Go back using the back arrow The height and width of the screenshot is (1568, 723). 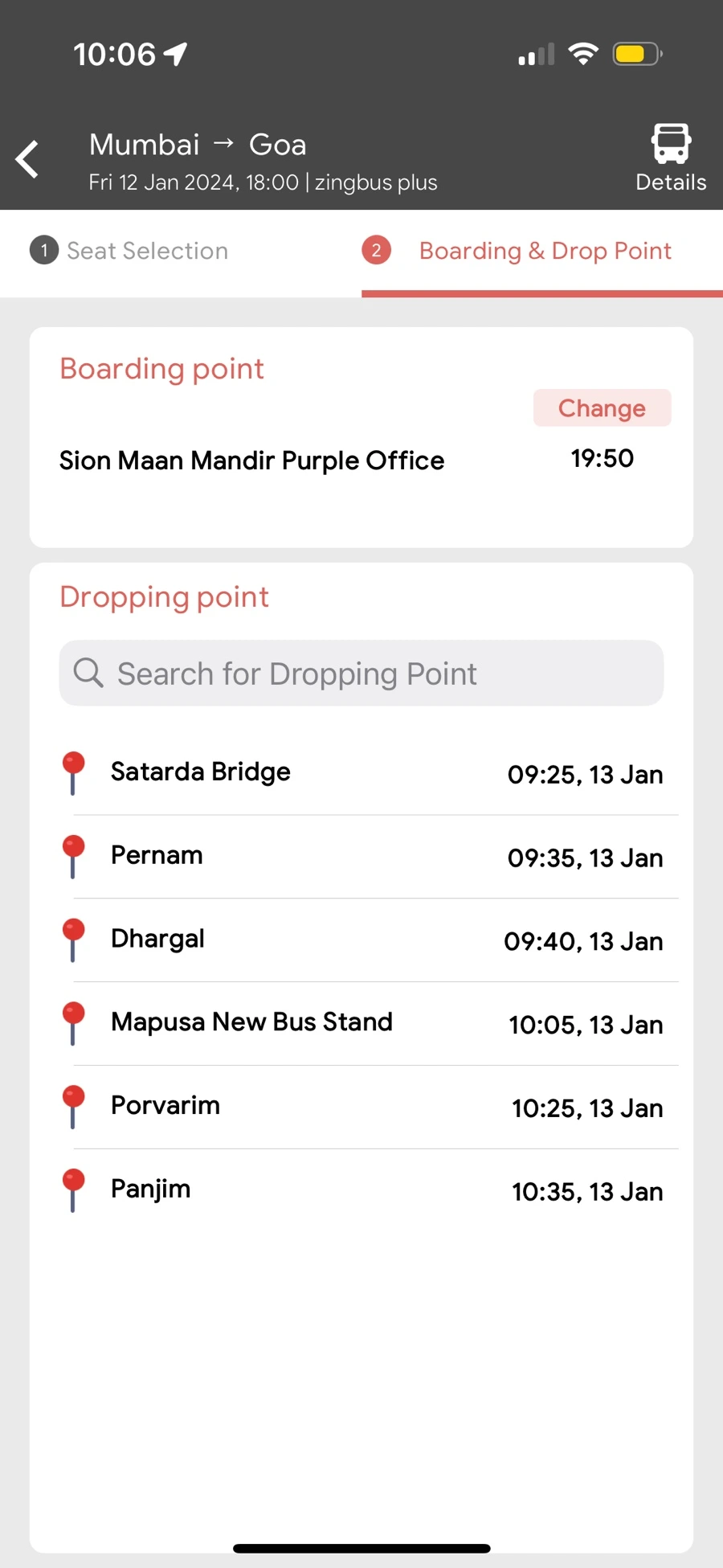pos(28,159)
